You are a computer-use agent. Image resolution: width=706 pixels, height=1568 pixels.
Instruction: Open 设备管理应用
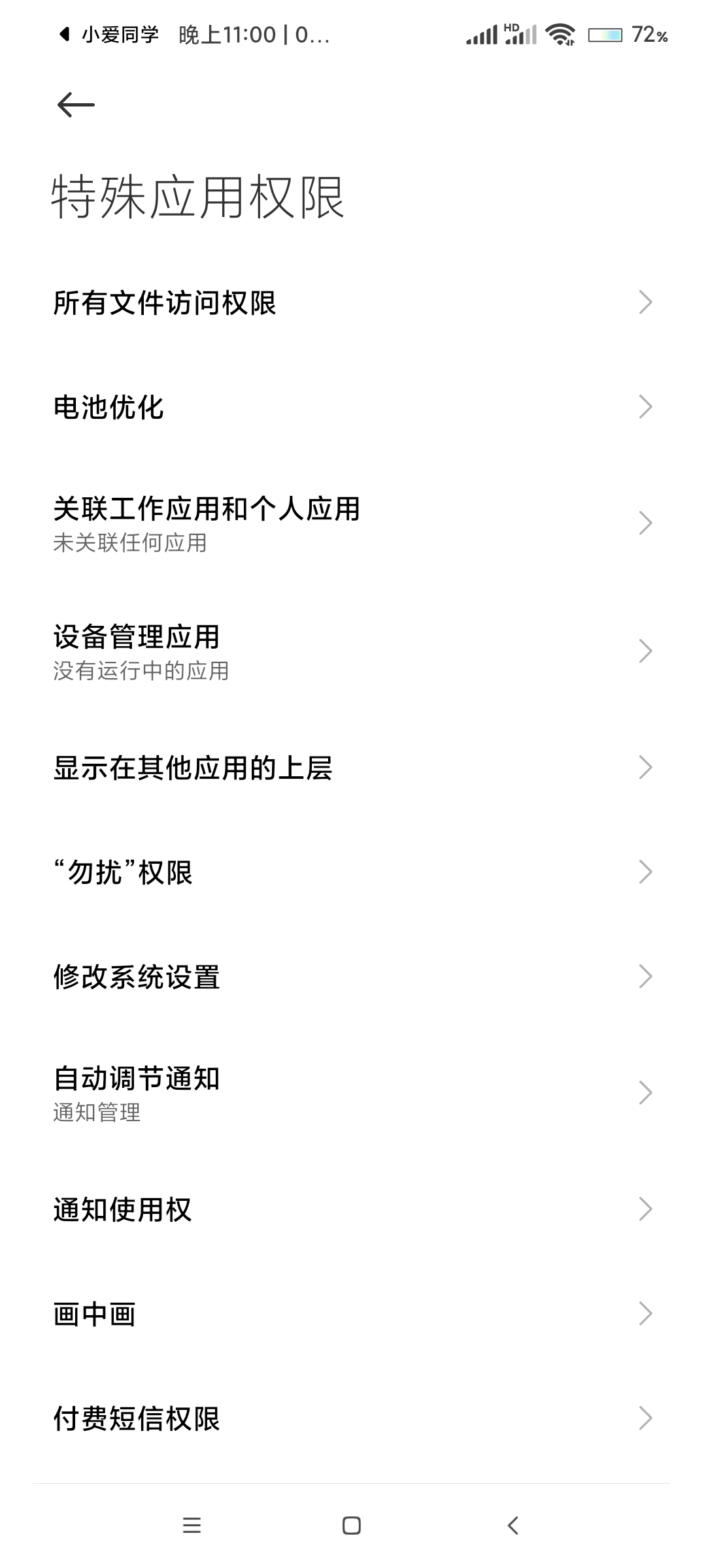(353, 651)
